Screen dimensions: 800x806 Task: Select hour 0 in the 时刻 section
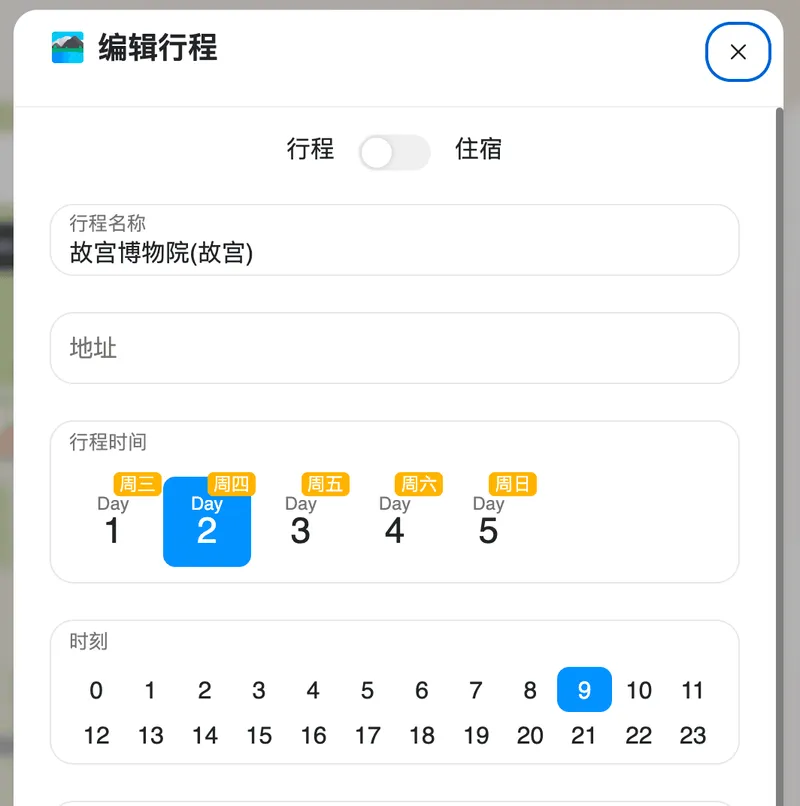tap(96, 690)
